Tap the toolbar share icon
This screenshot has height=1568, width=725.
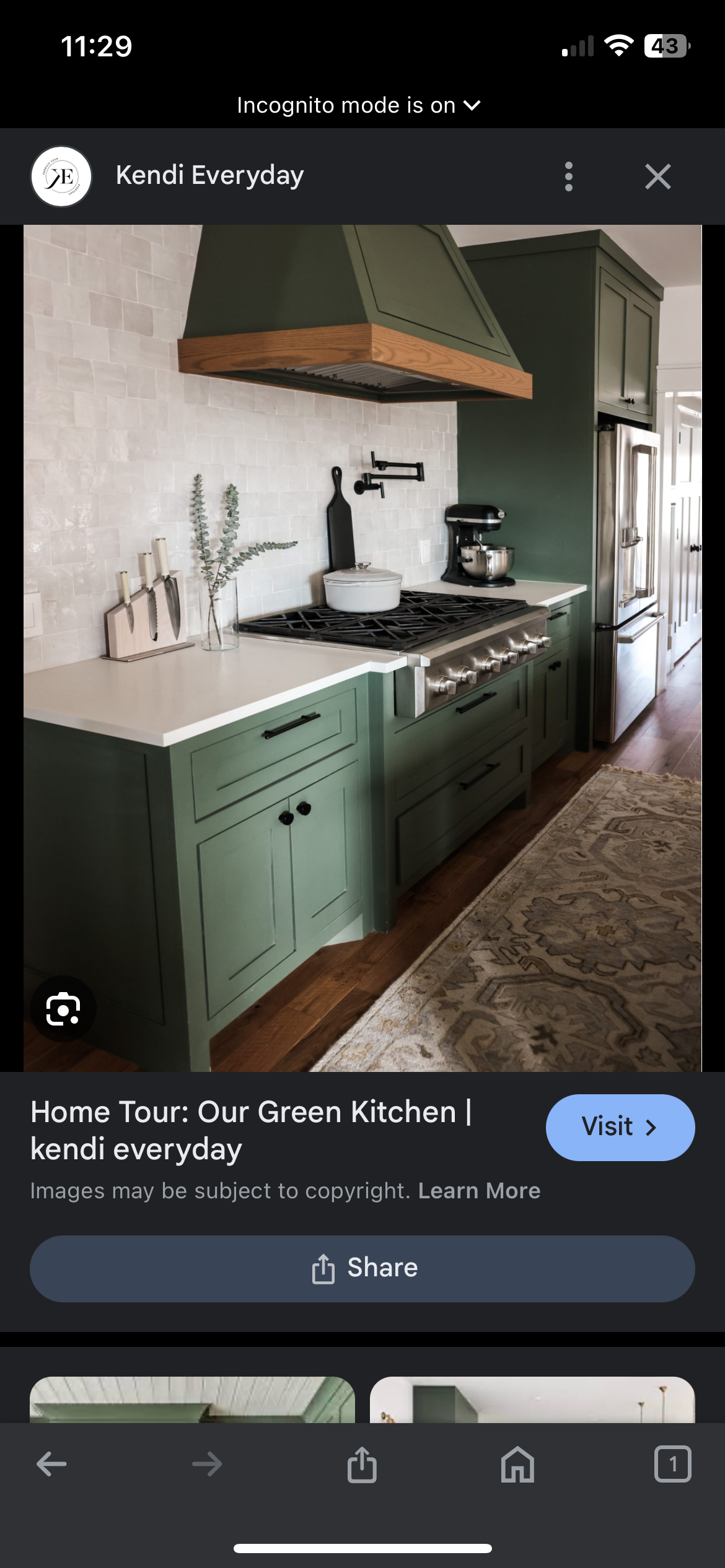362,1465
